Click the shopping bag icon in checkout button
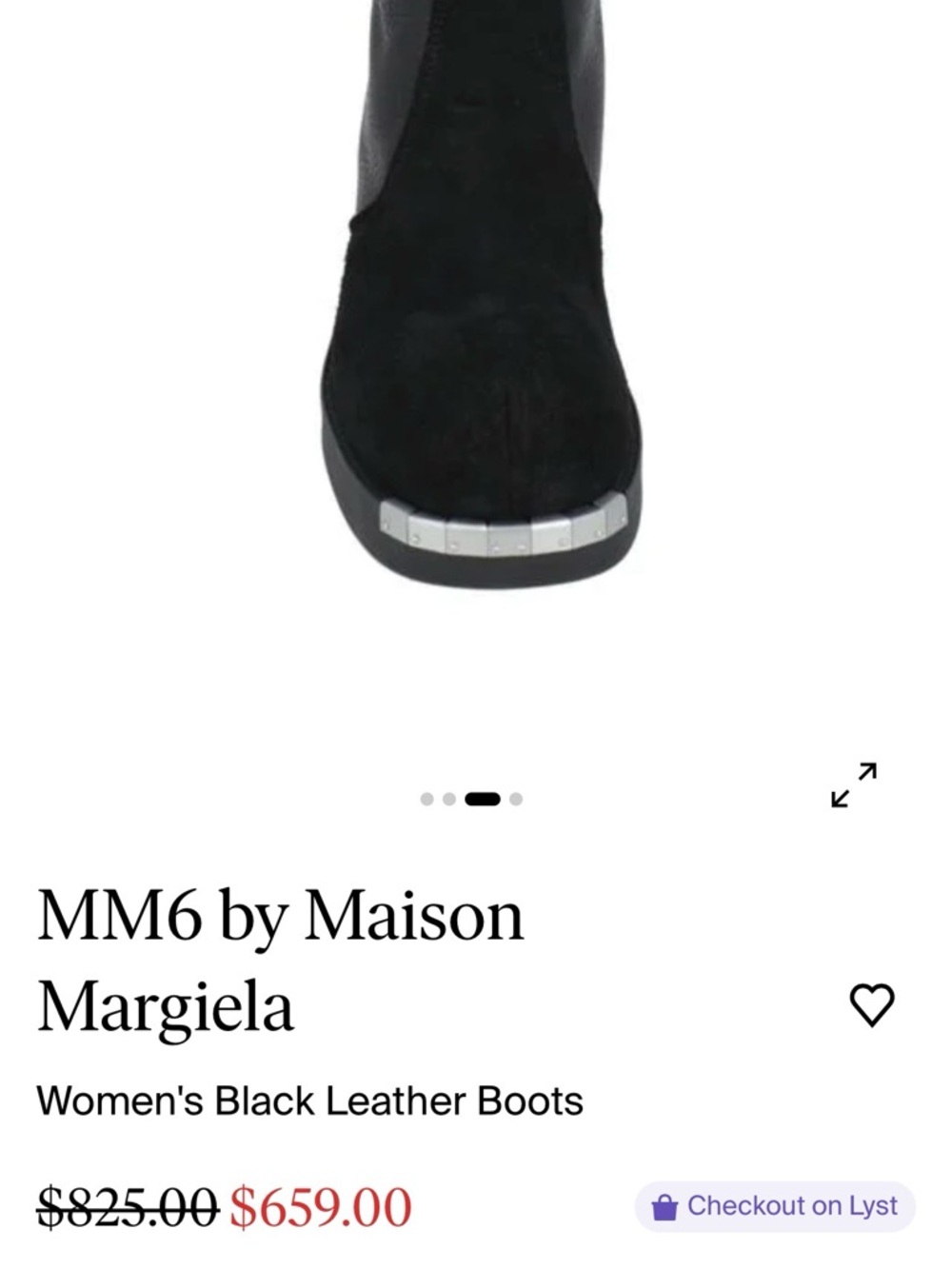Viewport: 952px width, 1269px height. pos(664,1205)
